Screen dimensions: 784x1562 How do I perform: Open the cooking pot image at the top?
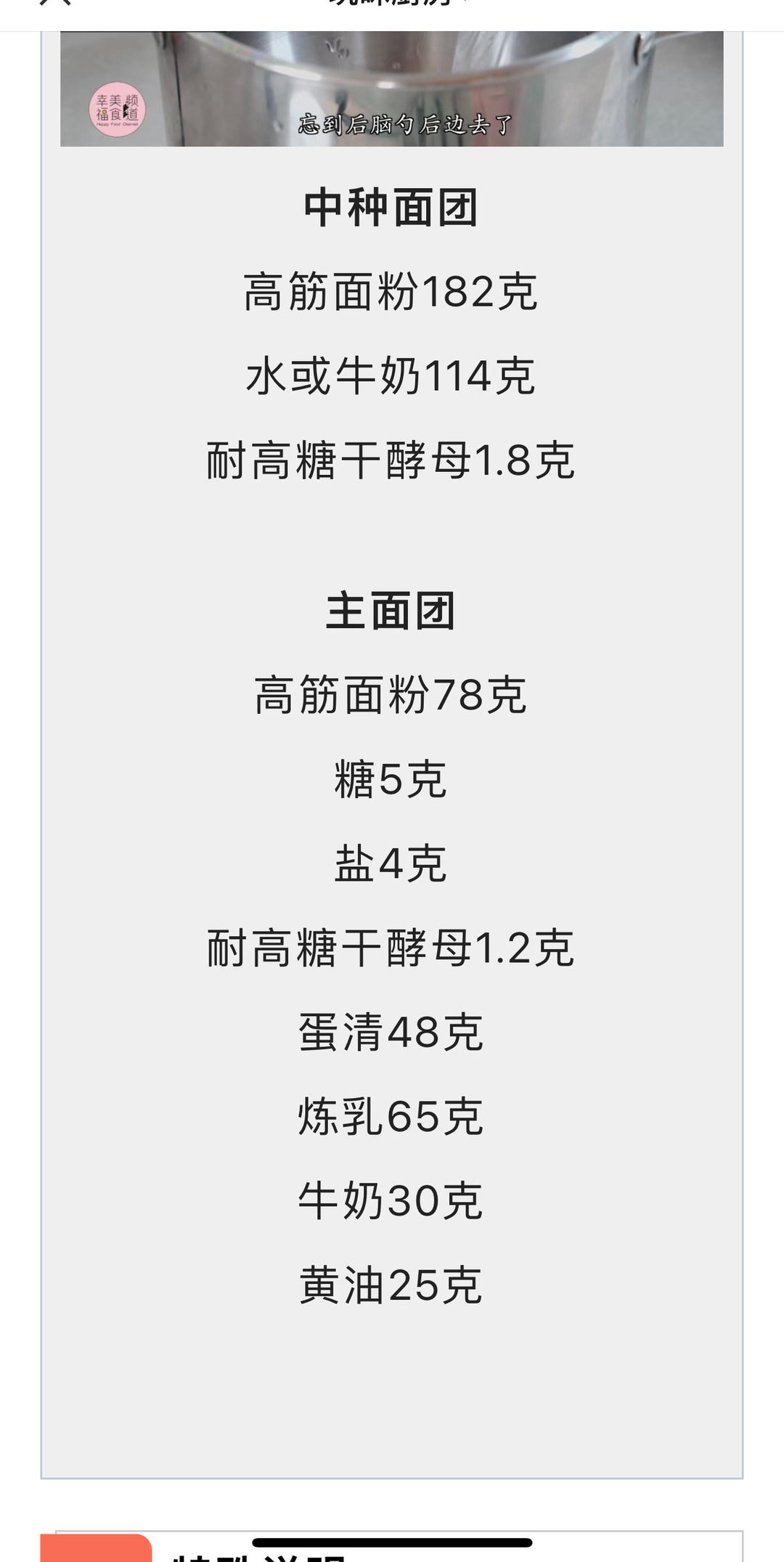point(392,87)
